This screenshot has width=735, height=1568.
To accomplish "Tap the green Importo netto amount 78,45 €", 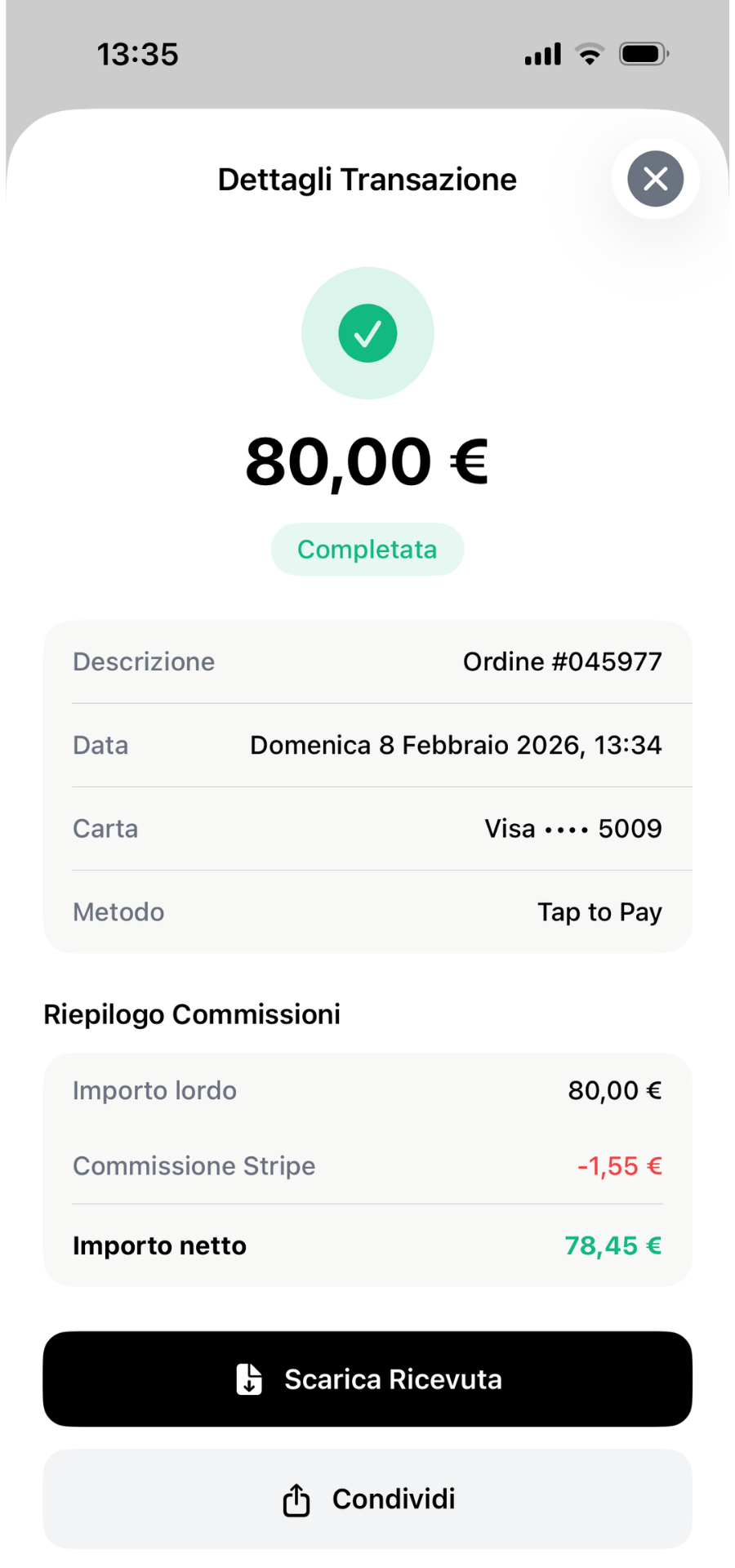I will [612, 1245].
